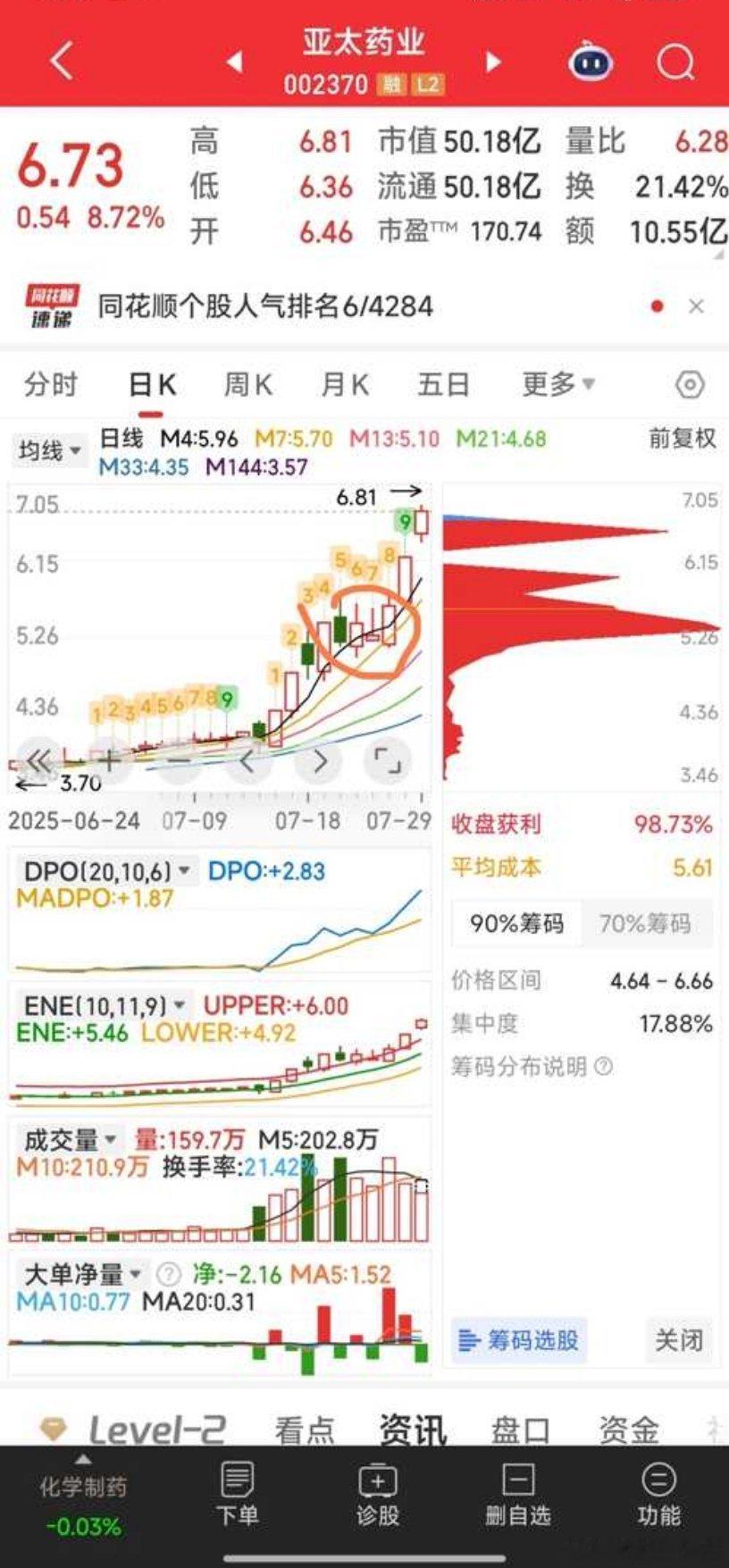The width and height of the screenshot is (729, 1568).
Task: Go back using the top-left arrow
Action: (61, 62)
